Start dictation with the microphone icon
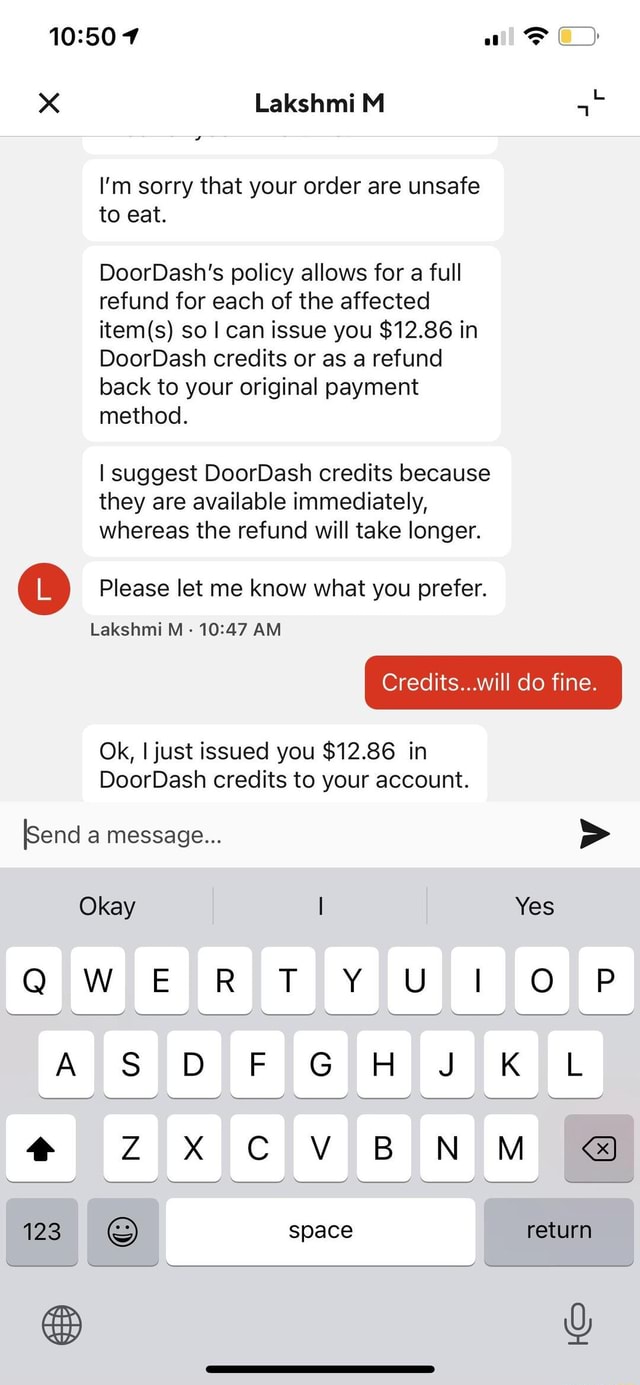This screenshot has height=1385, width=640. click(x=577, y=1325)
